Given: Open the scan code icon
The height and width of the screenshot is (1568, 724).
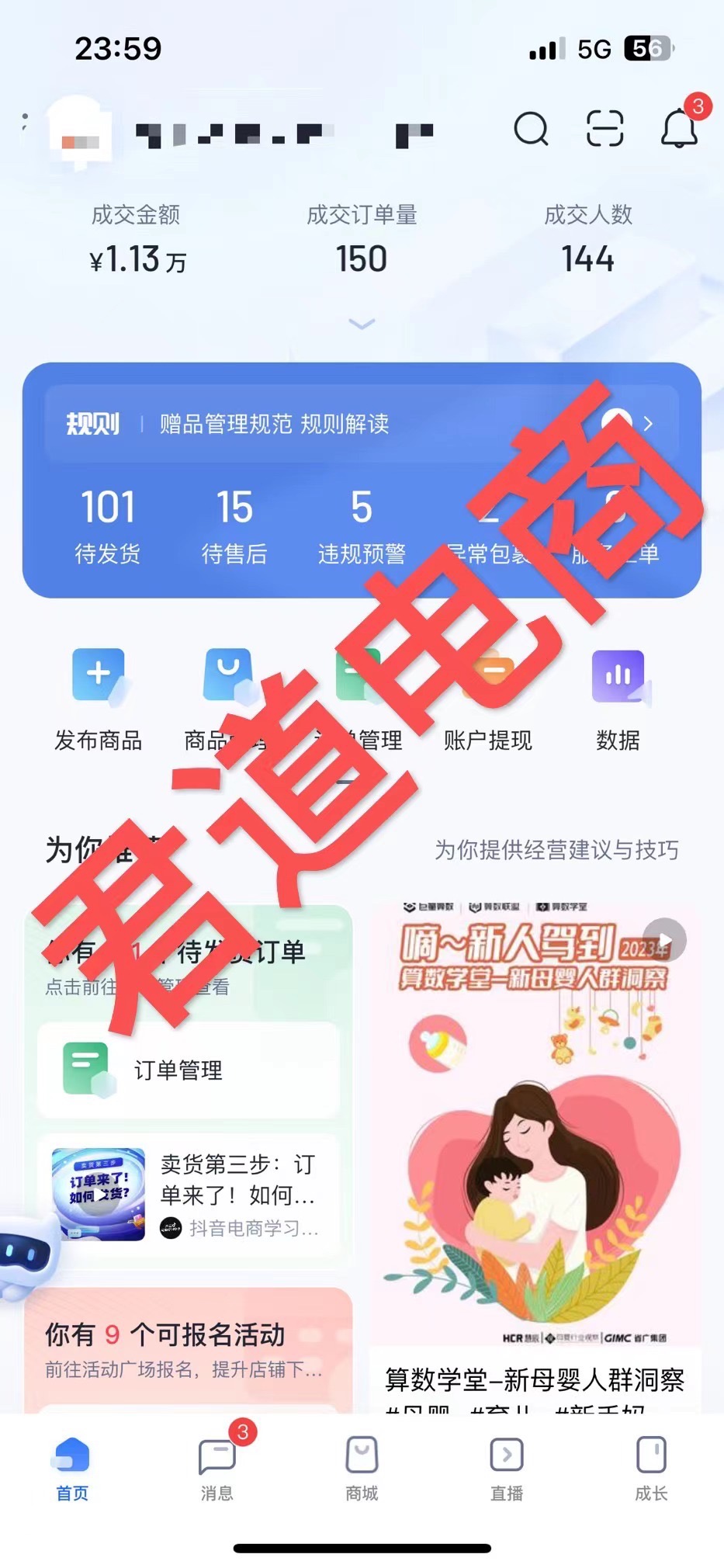Looking at the screenshot, I should coord(604,129).
